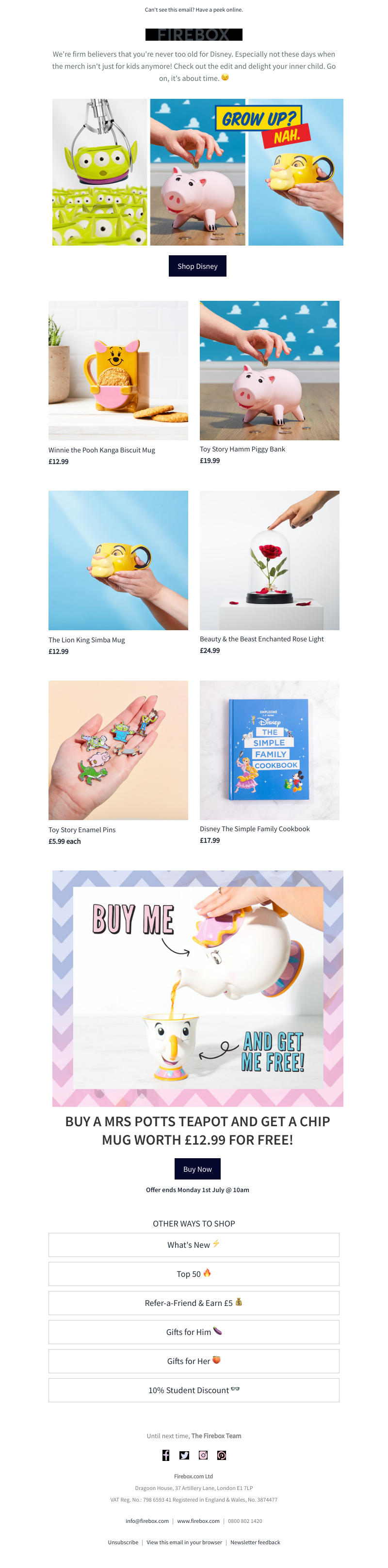Tap the Shop Disney button
Image resolution: width=388 pixels, height=1568 pixels.
point(197,266)
